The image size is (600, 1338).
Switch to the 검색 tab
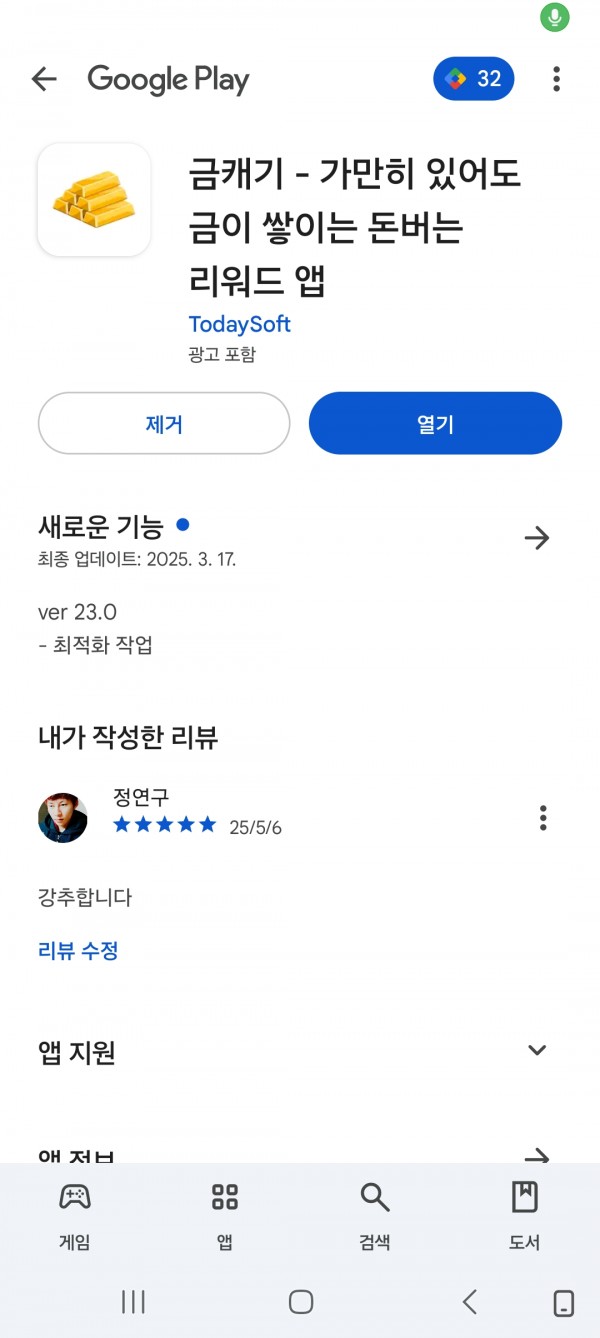tap(375, 1215)
